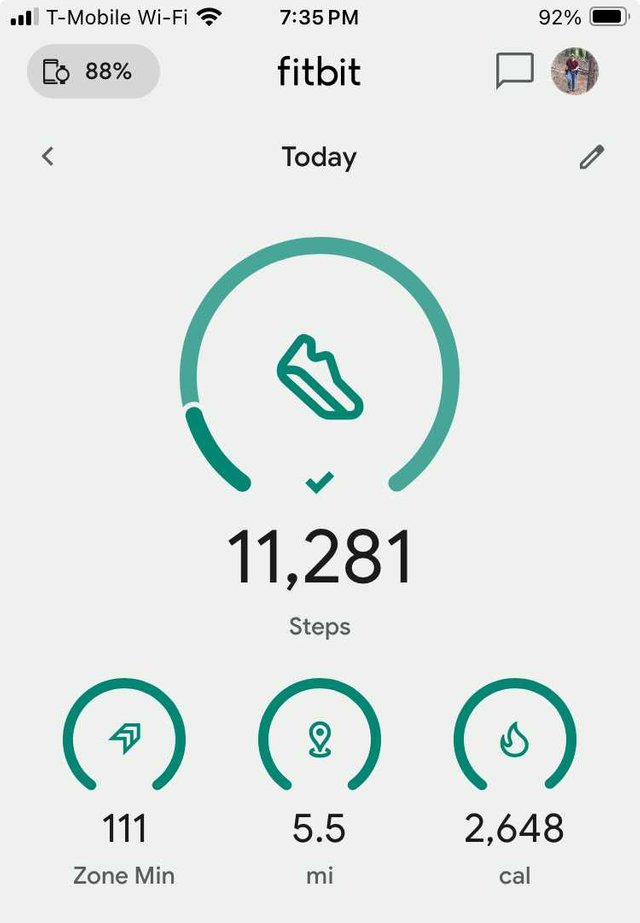640x923 pixels.
Task: Open the messages inbox icon
Action: tap(515, 71)
